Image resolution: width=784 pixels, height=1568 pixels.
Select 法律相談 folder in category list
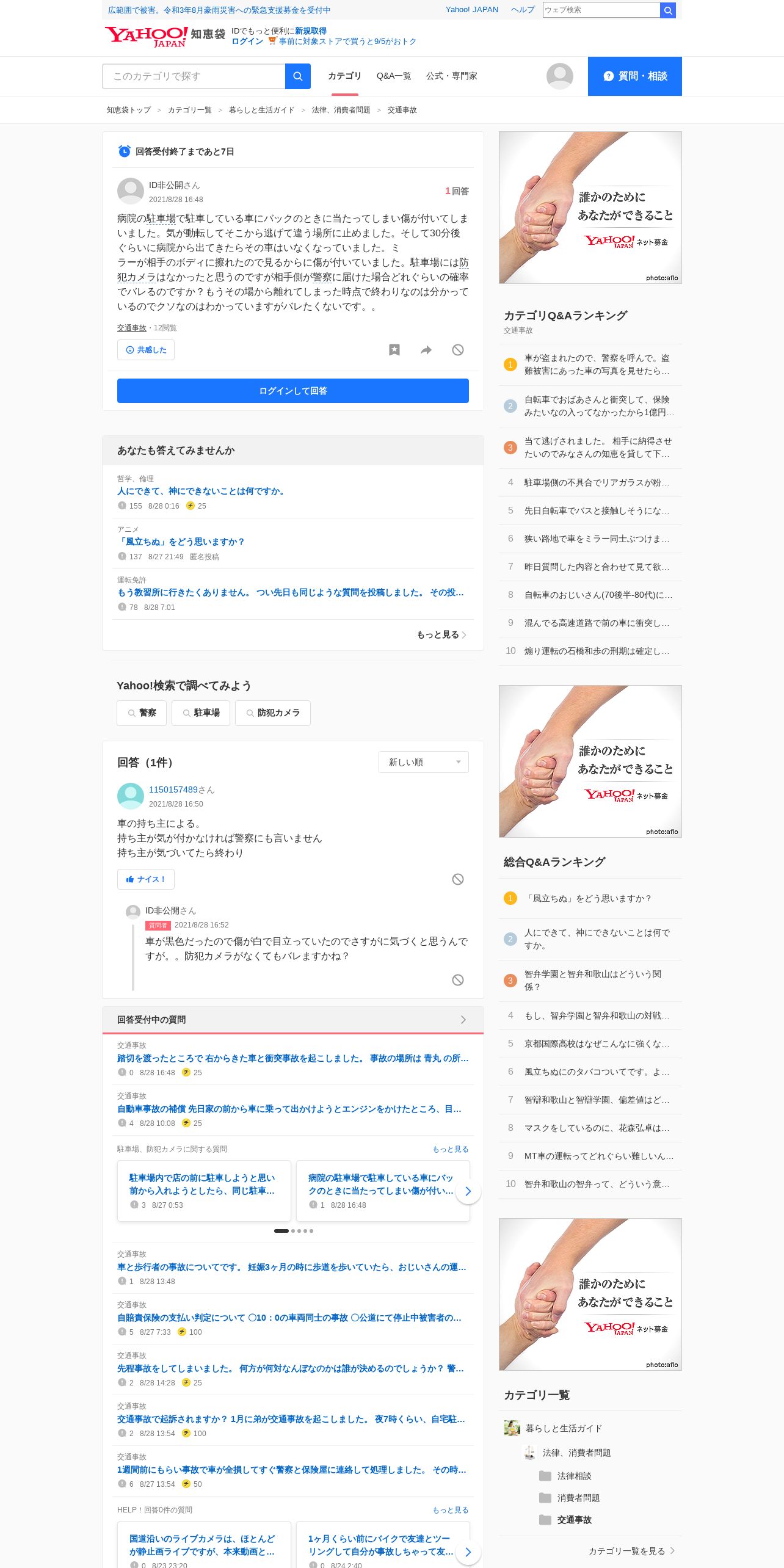(574, 1476)
